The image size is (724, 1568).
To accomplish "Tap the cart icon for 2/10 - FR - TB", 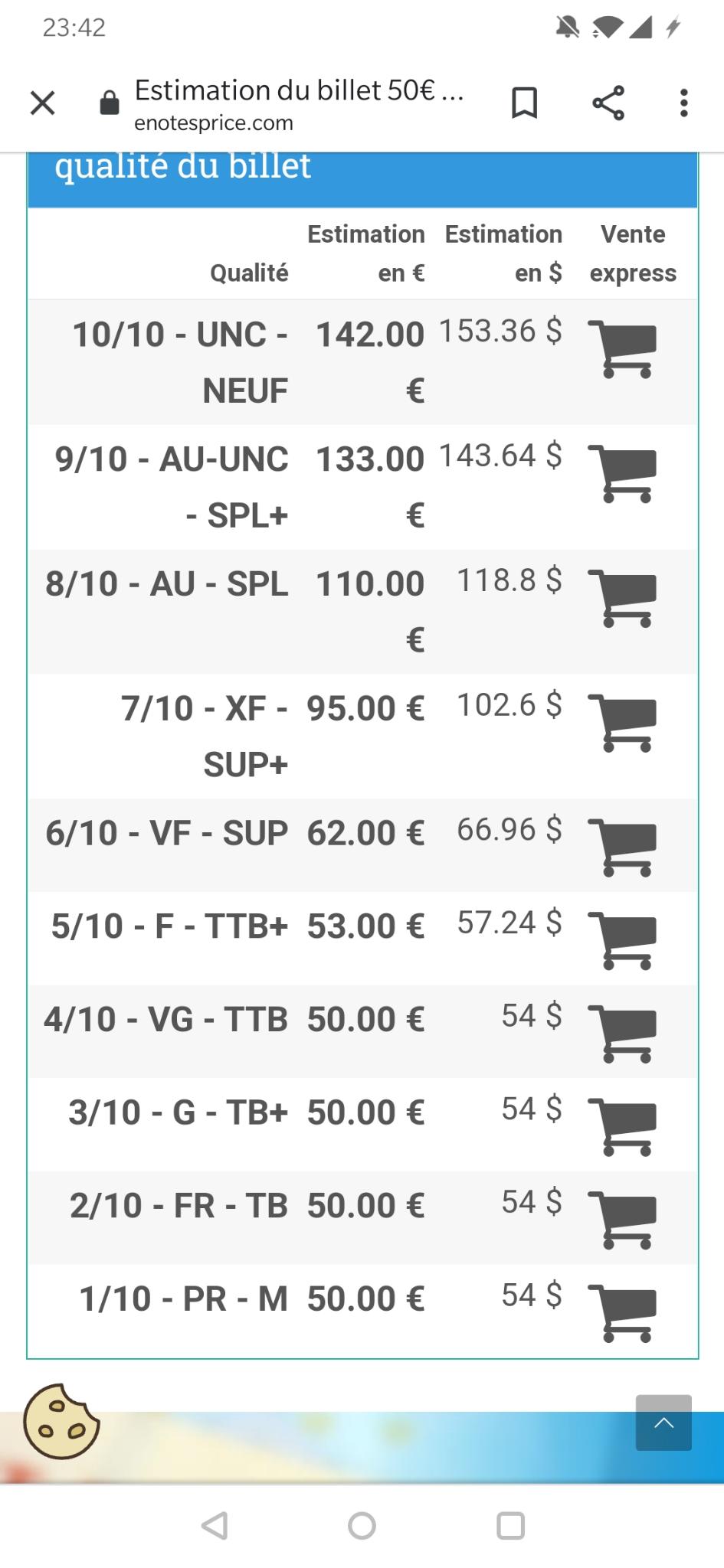I will [x=623, y=1220].
